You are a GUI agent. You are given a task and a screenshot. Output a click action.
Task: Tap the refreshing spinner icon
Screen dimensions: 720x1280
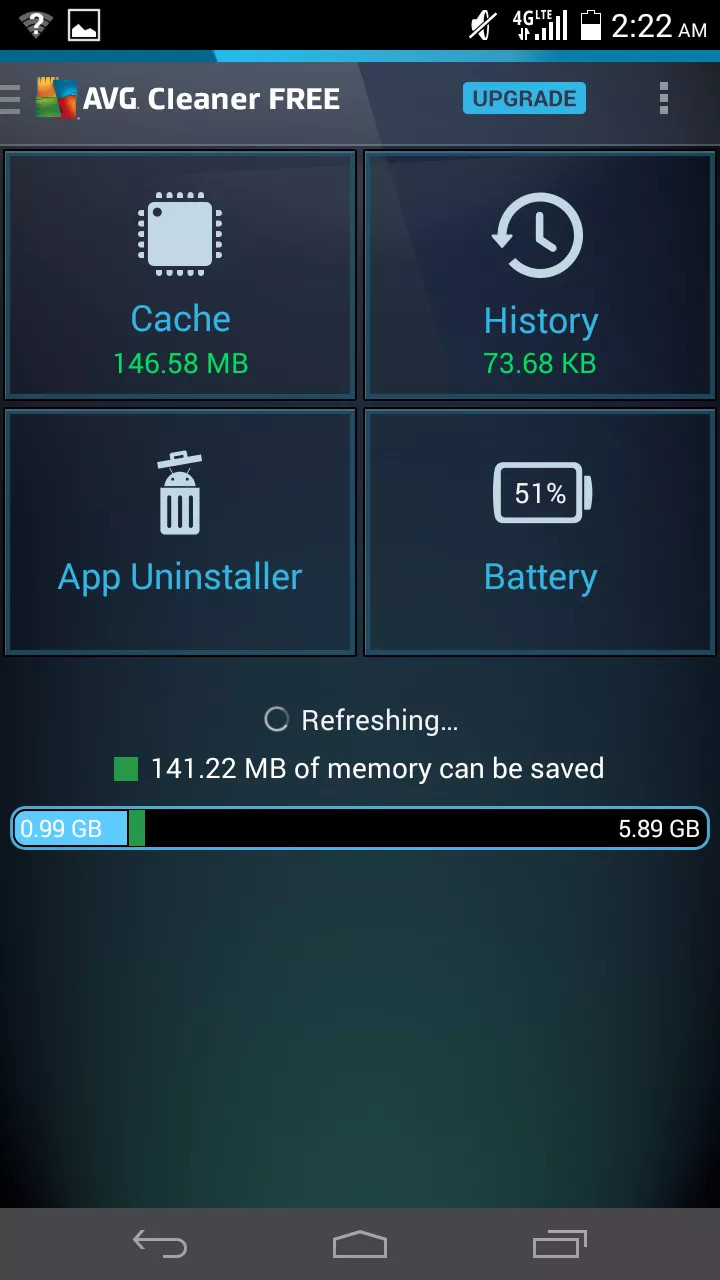coord(276,719)
